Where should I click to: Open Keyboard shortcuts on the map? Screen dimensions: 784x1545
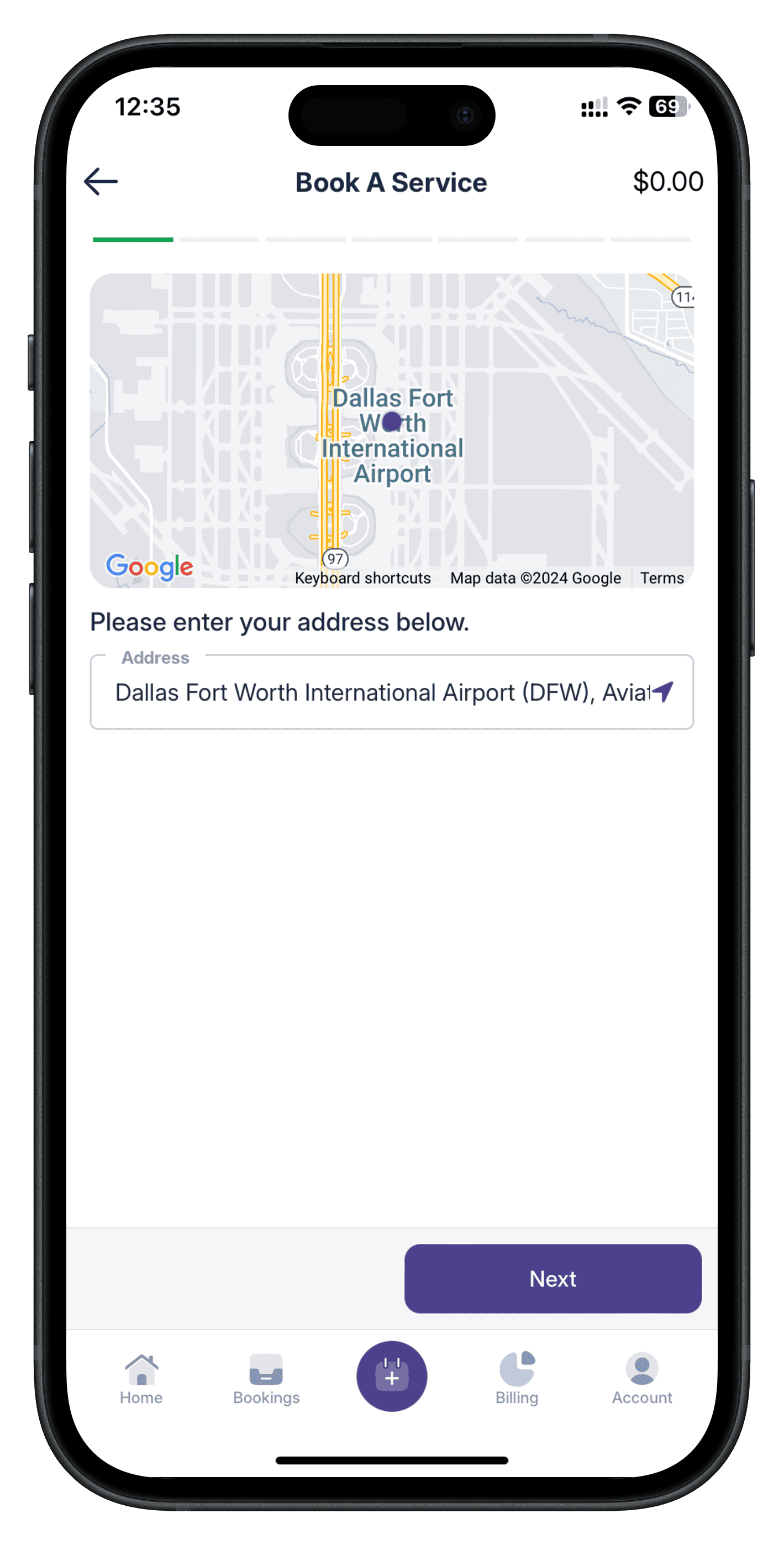pos(363,577)
